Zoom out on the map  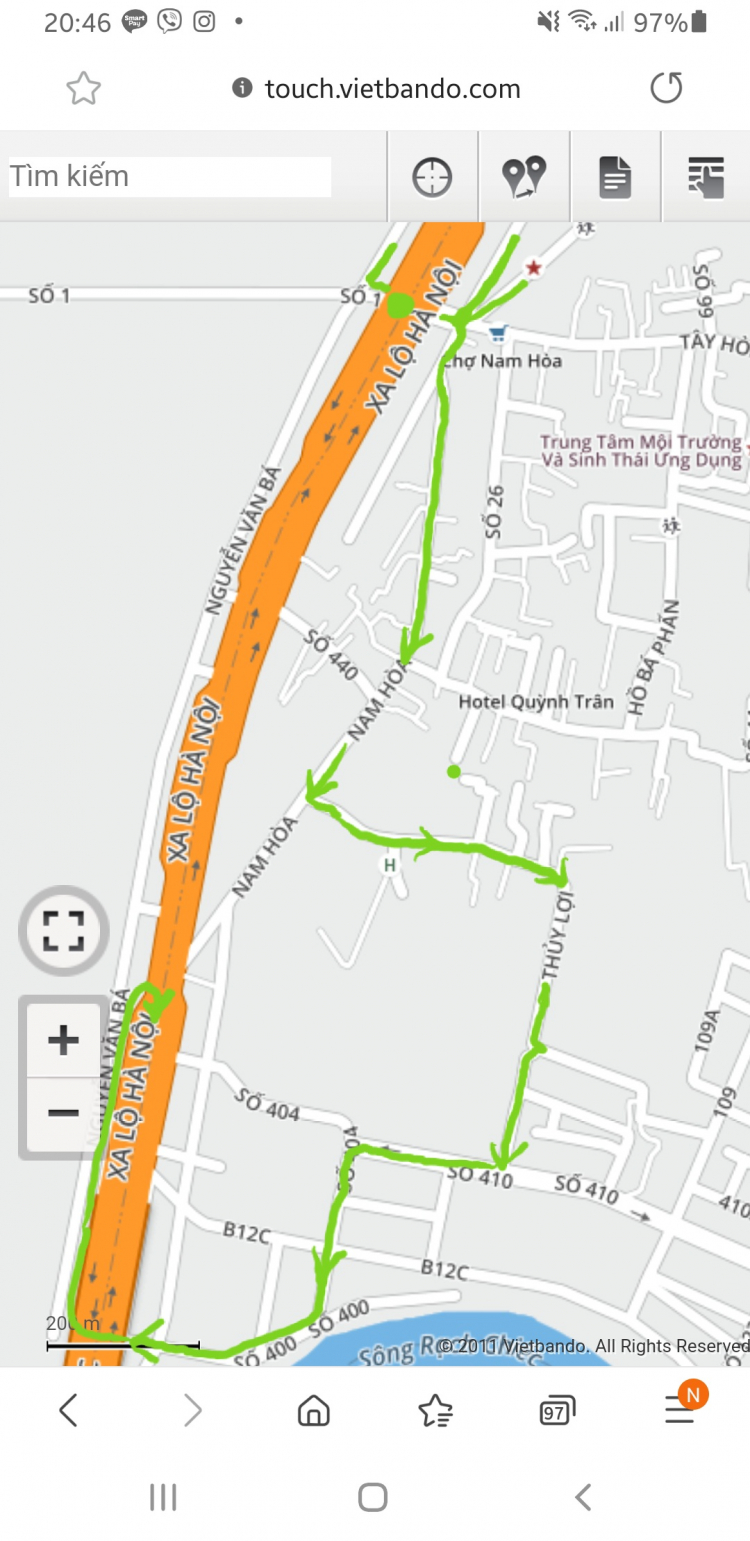[x=63, y=1113]
